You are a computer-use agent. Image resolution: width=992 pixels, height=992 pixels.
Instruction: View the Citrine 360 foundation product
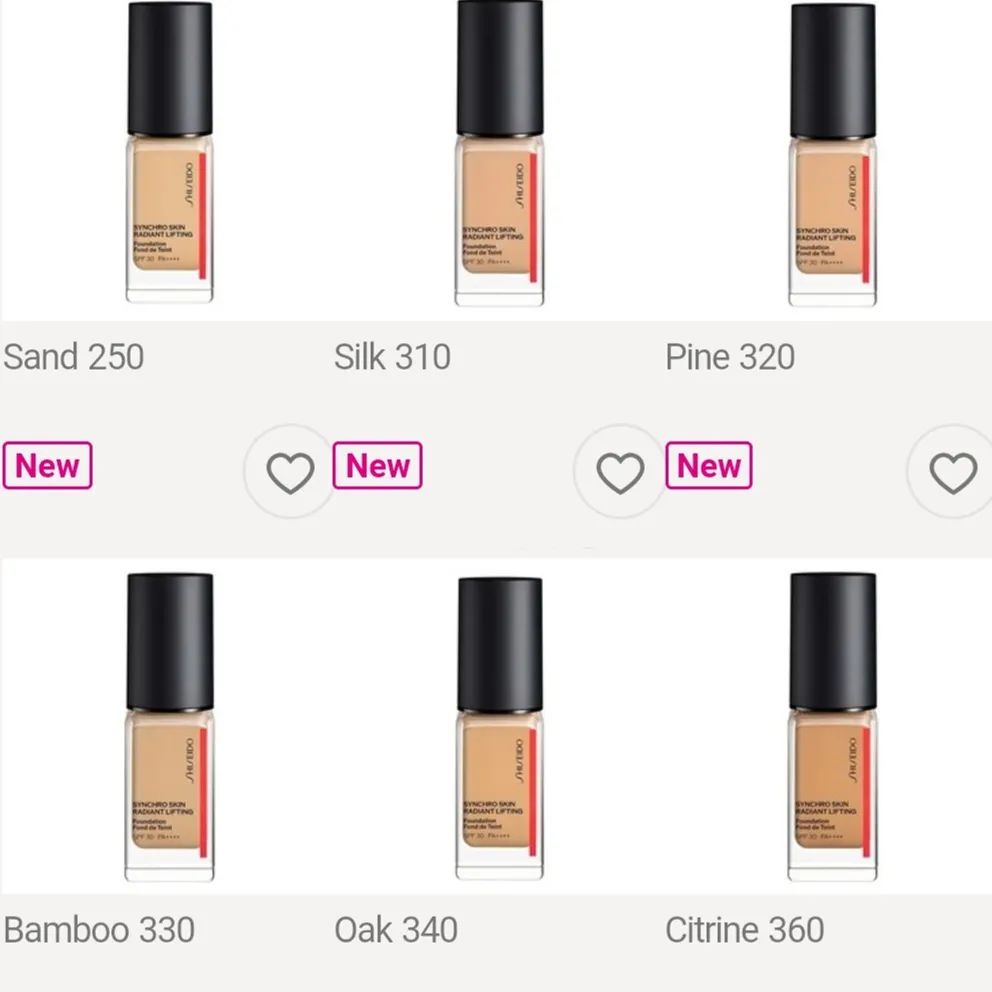[832, 727]
